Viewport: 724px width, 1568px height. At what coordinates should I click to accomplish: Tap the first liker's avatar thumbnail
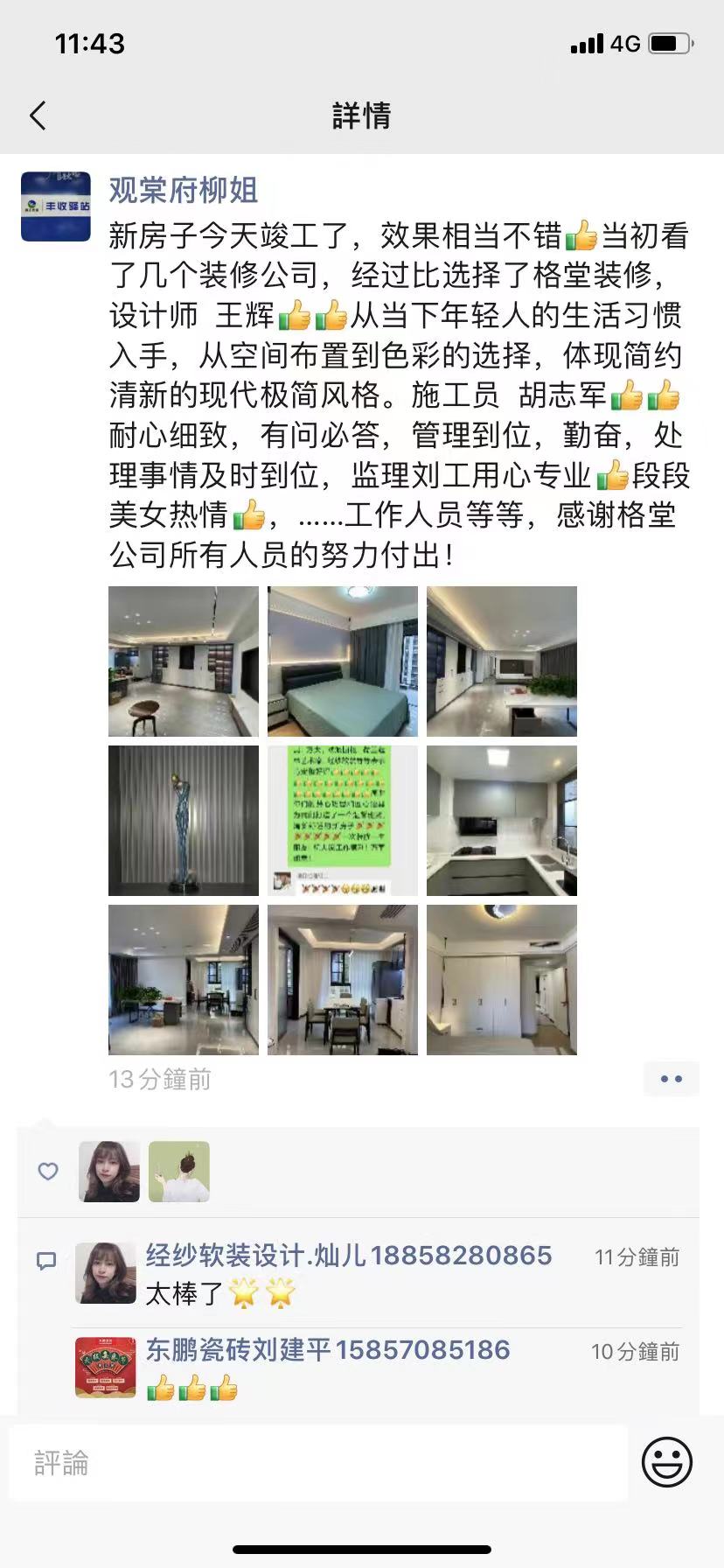click(x=108, y=1172)
